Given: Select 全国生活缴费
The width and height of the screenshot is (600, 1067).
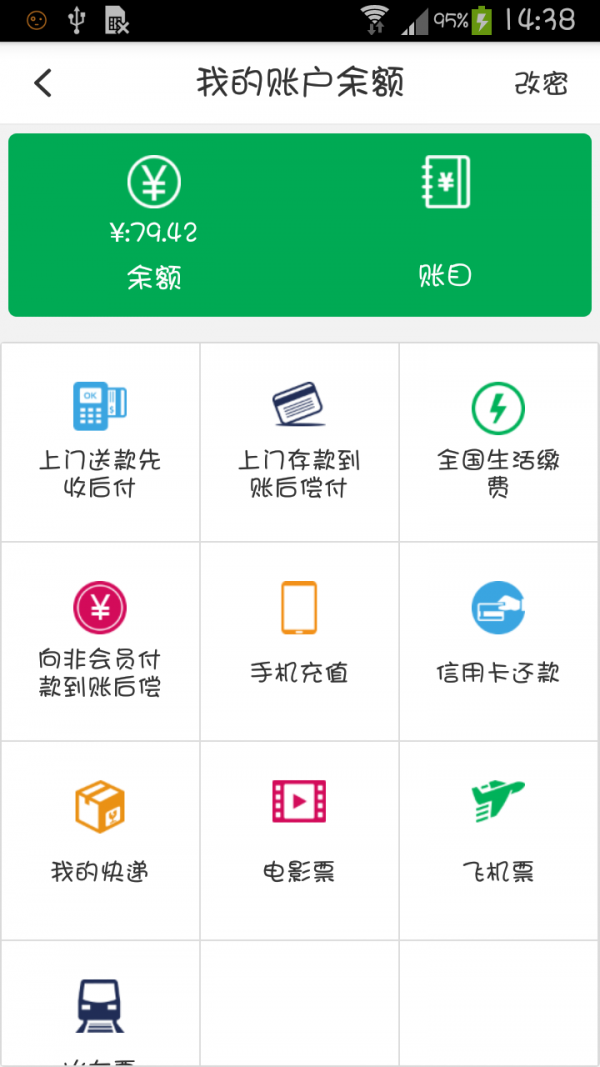Looking at the screenshot, I should click(499, 442).
